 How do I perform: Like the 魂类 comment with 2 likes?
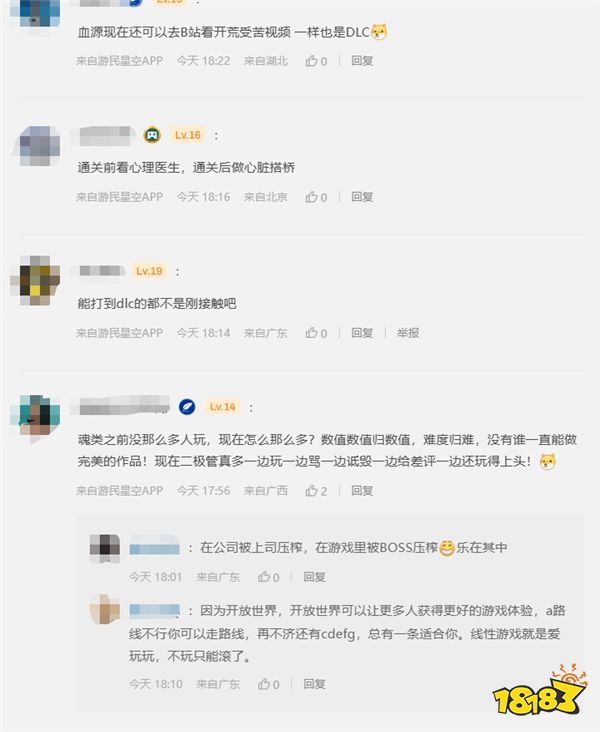(x=316, y=491)
